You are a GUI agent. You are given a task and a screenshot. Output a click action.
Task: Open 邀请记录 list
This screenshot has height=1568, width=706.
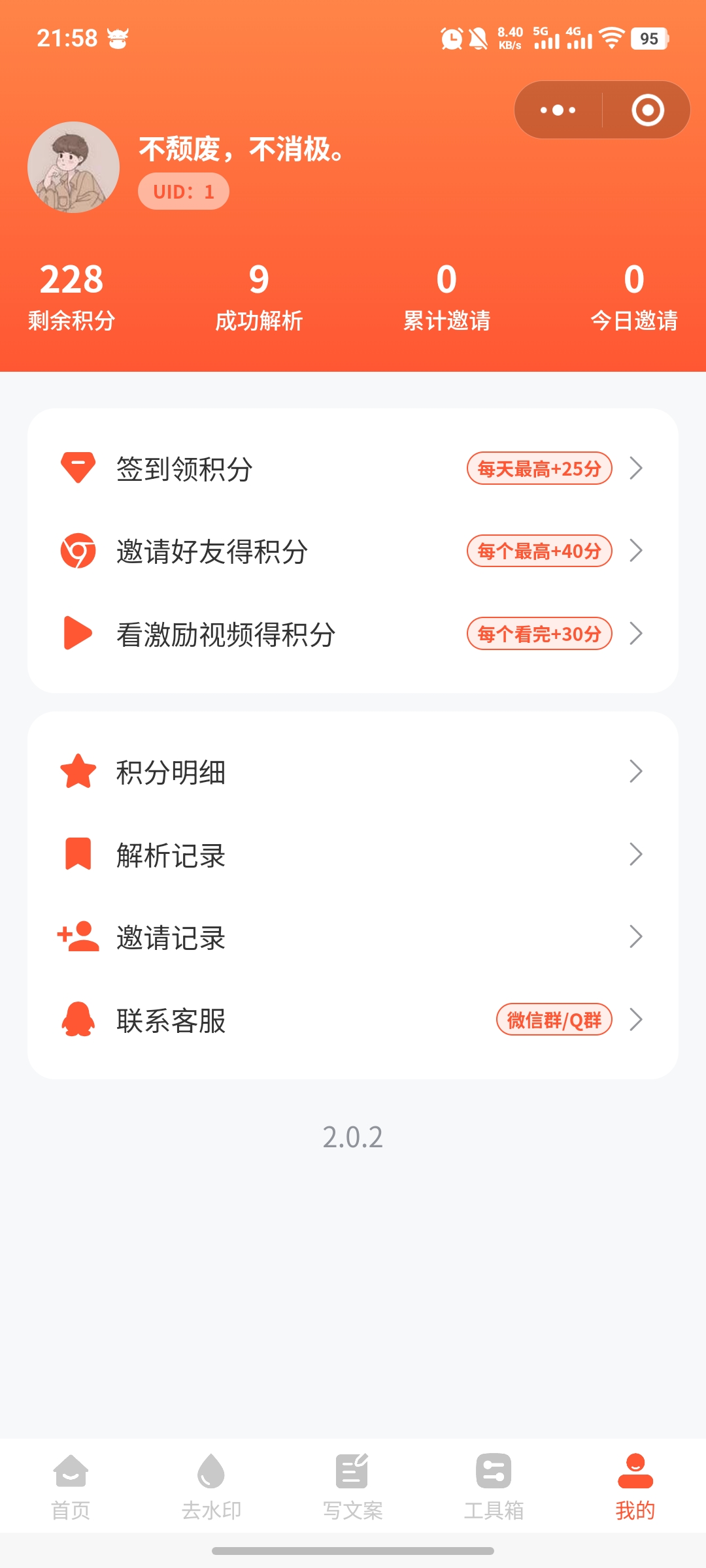353,937
